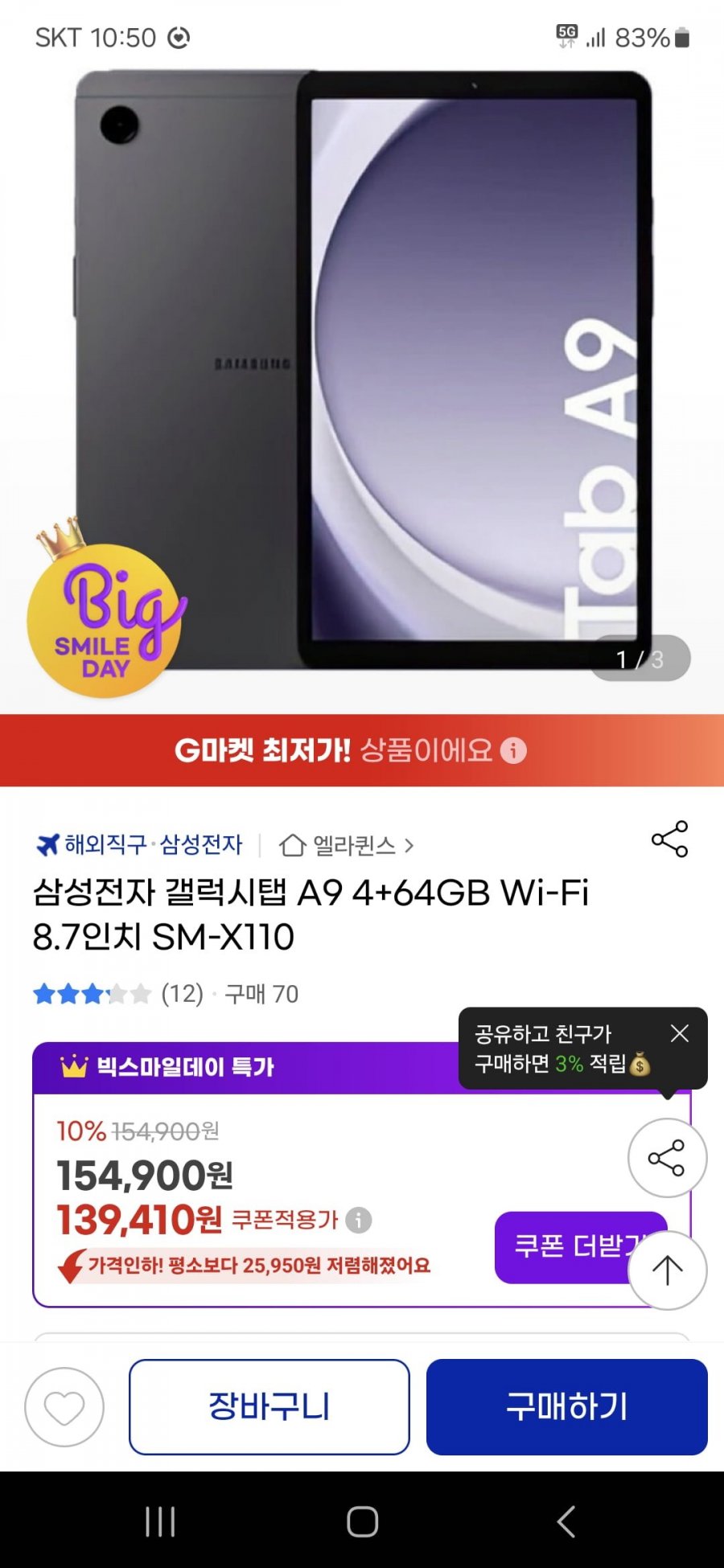Add to cart with 장바구니
Screen dimensions: 724x1568
(269, 1407)
